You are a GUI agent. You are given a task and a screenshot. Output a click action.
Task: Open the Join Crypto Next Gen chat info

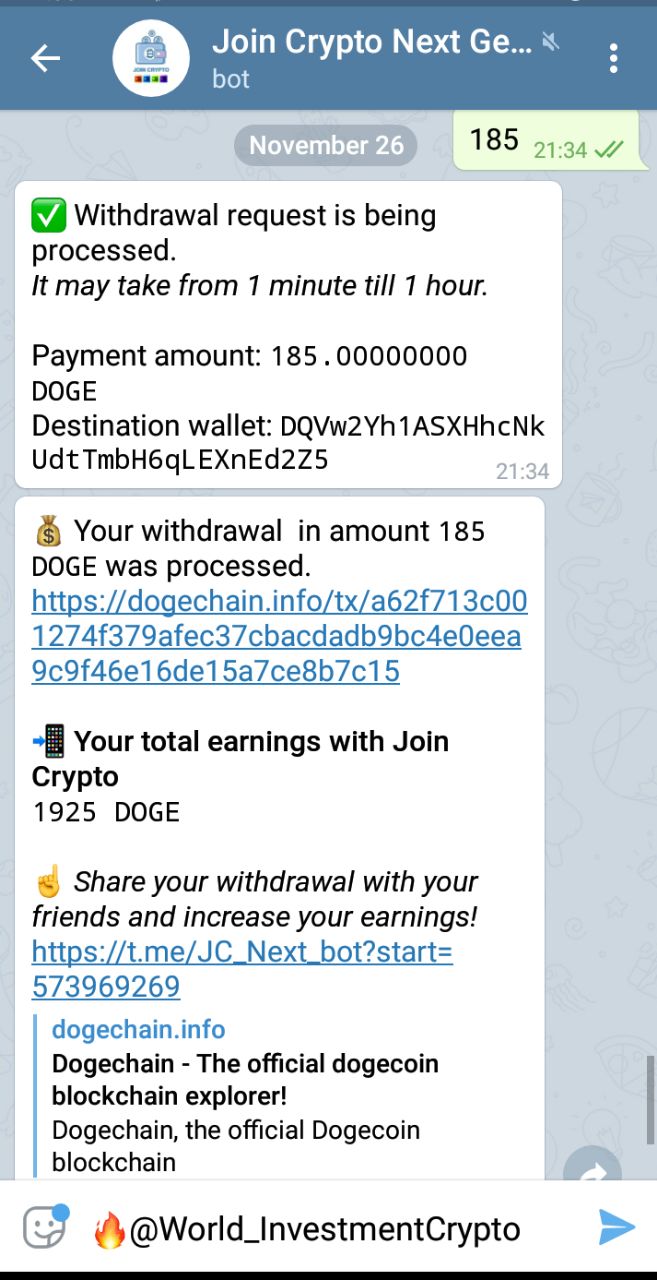(x=372, y=59)
